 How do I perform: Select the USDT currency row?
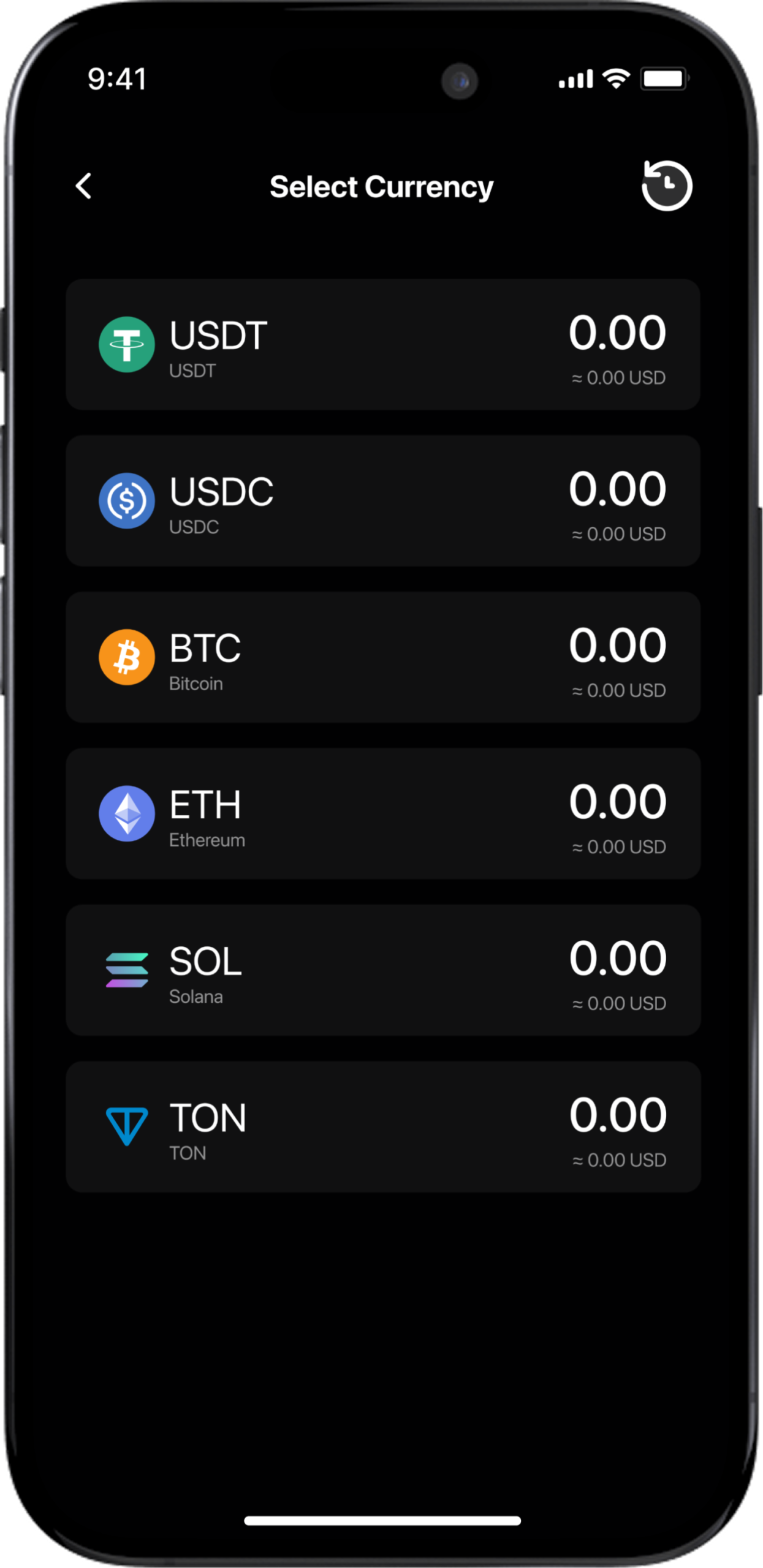(x=382, y=345)
